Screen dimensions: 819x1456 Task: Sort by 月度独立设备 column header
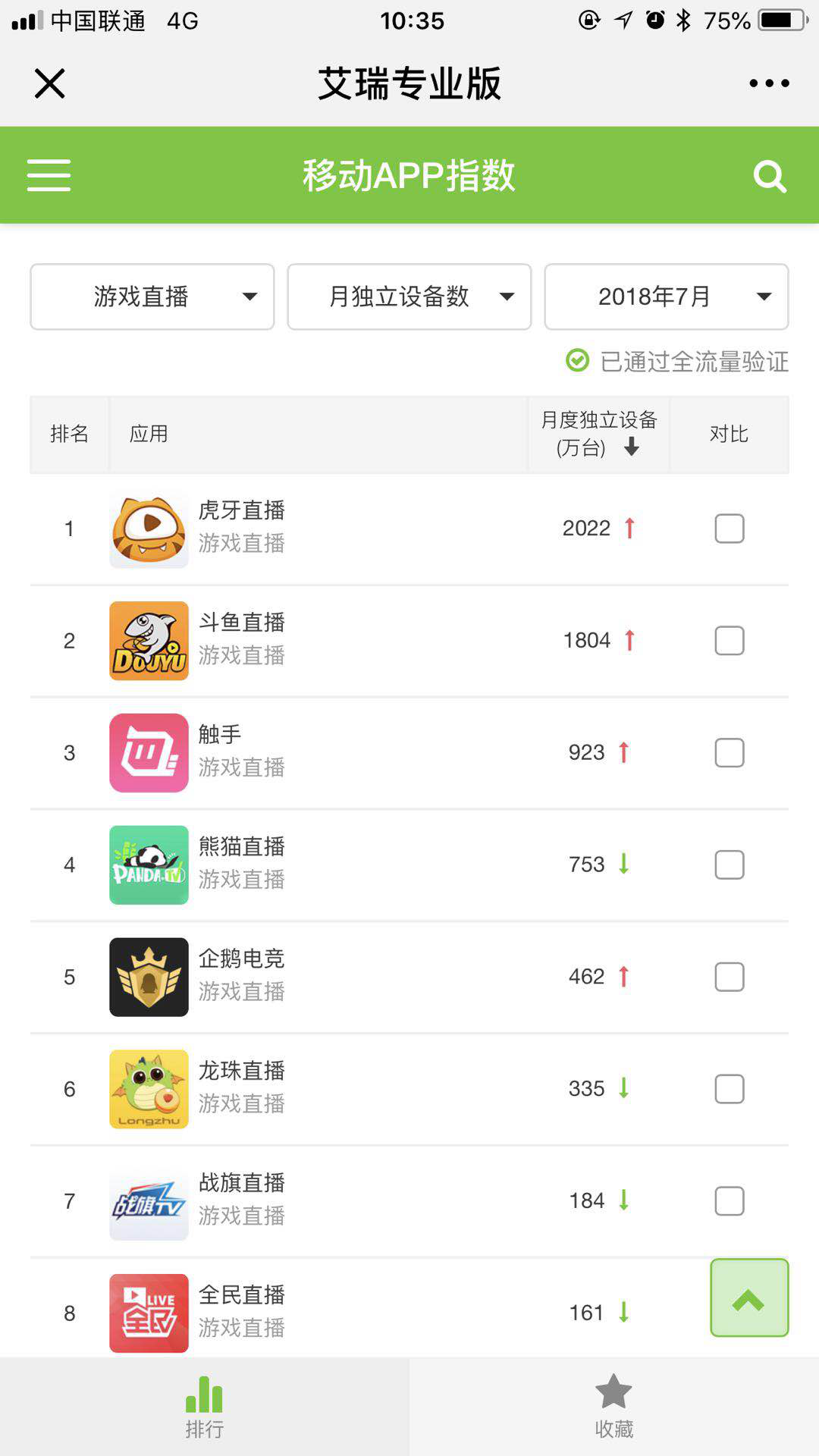599,434
